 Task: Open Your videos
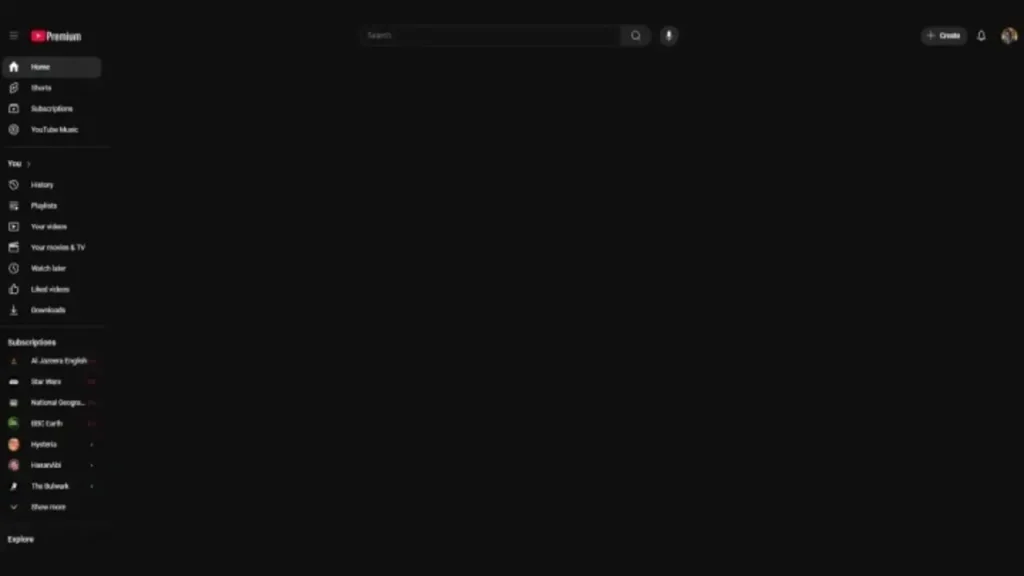[48, 227]
